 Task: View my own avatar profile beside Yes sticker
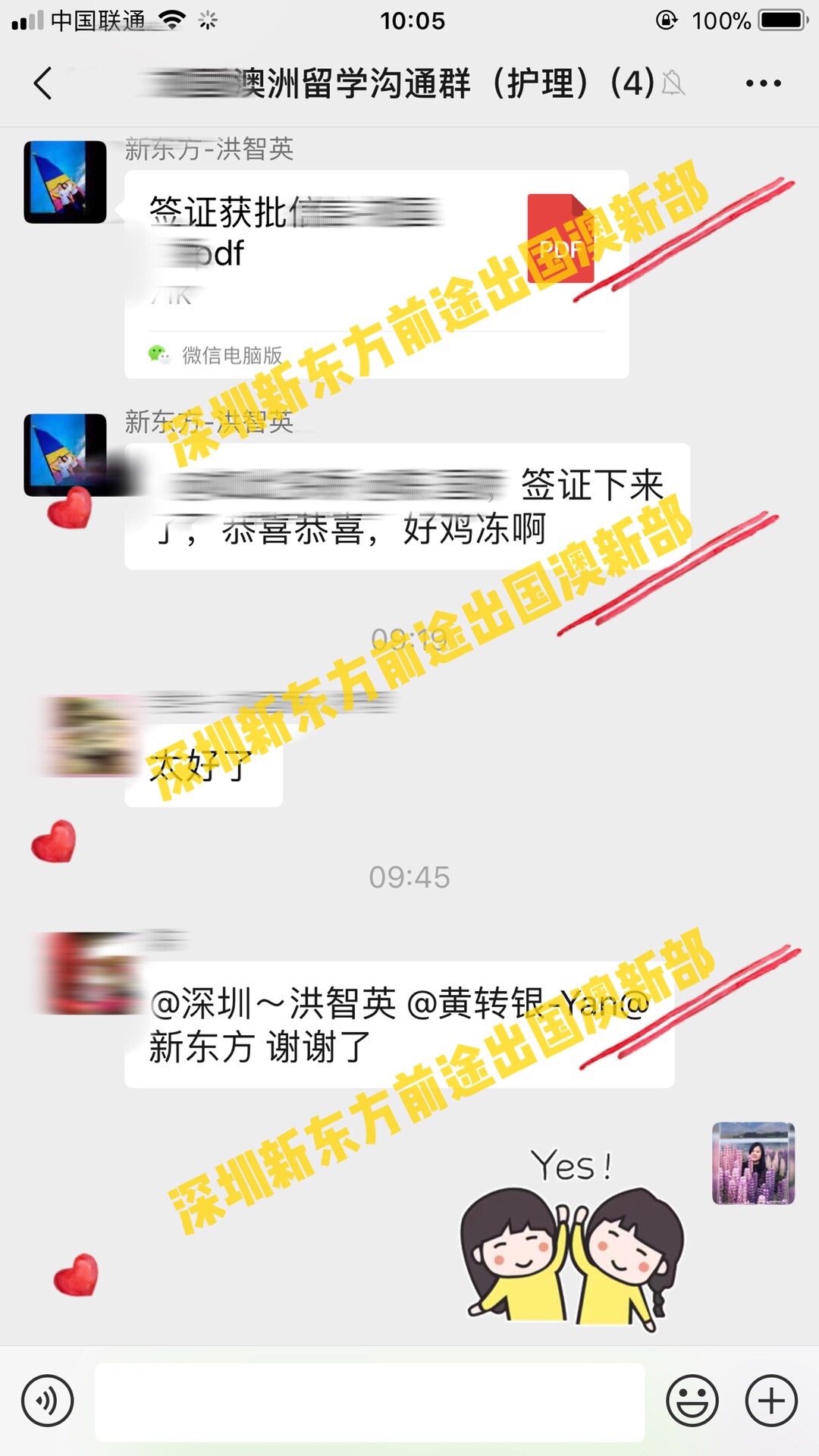tap(753, 1163)
